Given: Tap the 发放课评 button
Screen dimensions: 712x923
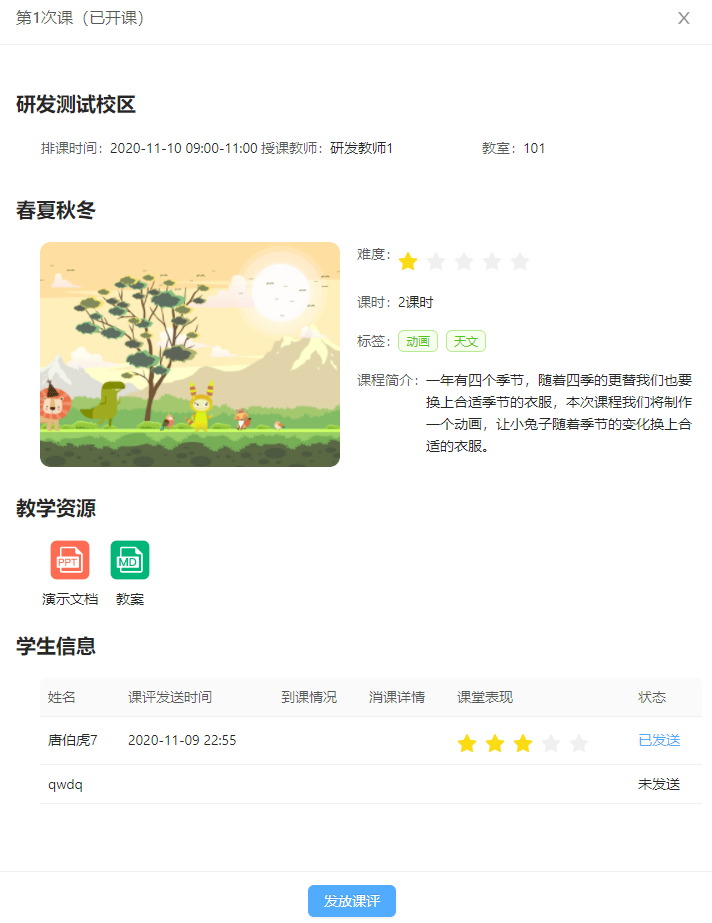Looking at the screenshot, I should (352, 901).
